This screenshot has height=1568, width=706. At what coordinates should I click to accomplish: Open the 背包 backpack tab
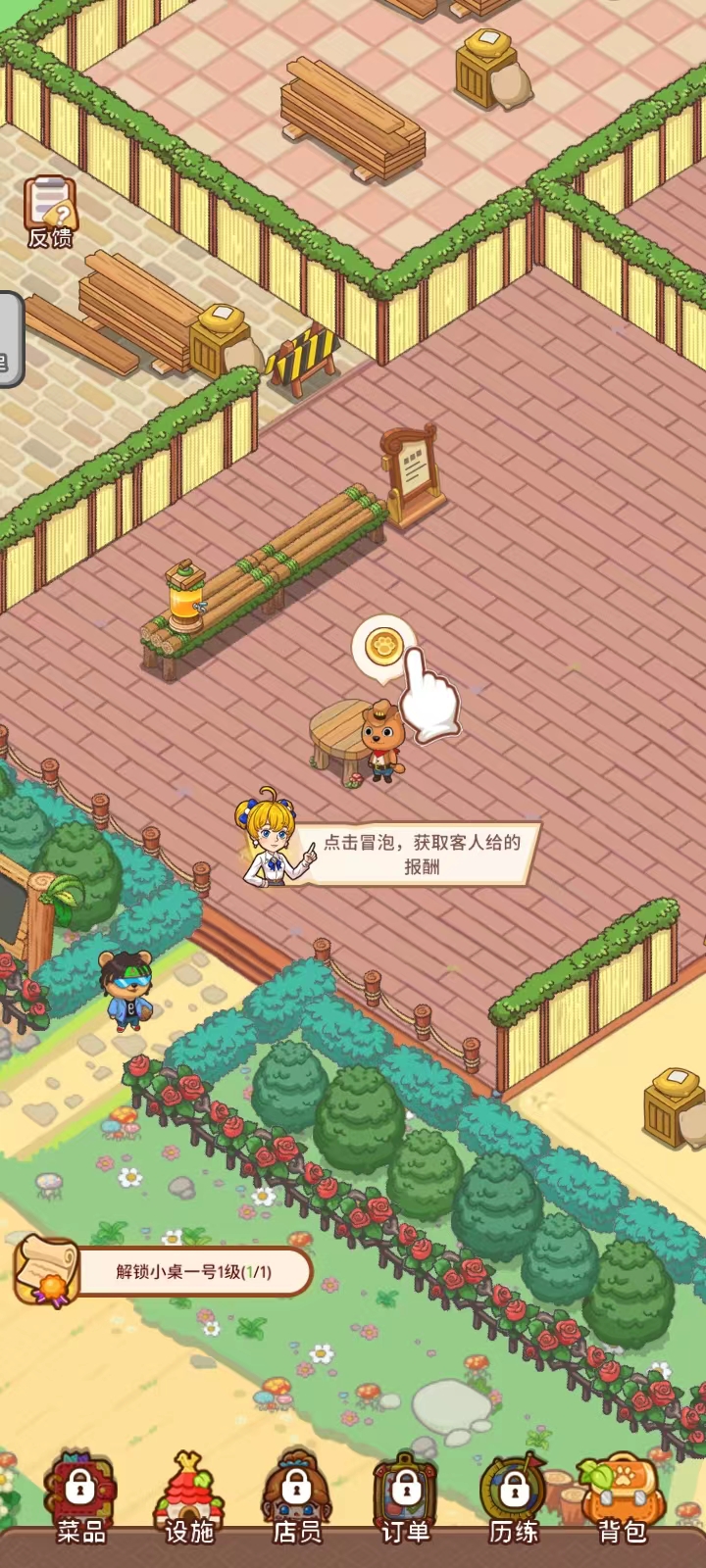coord(623,1499)
